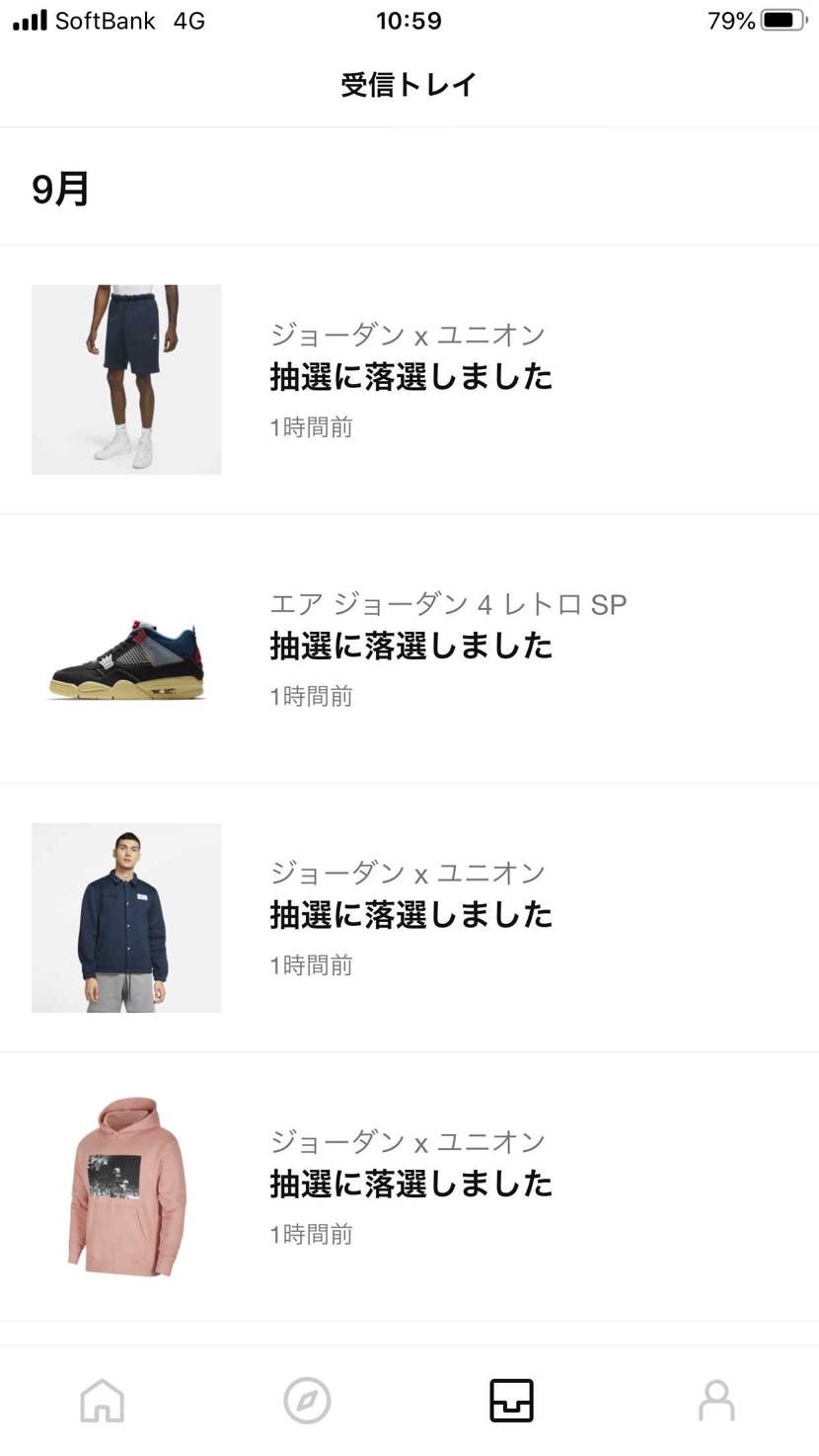Open the Inbox tray icon
Image resolution: width=819 pixels, height=1456 pixels.
(511, 1400)
